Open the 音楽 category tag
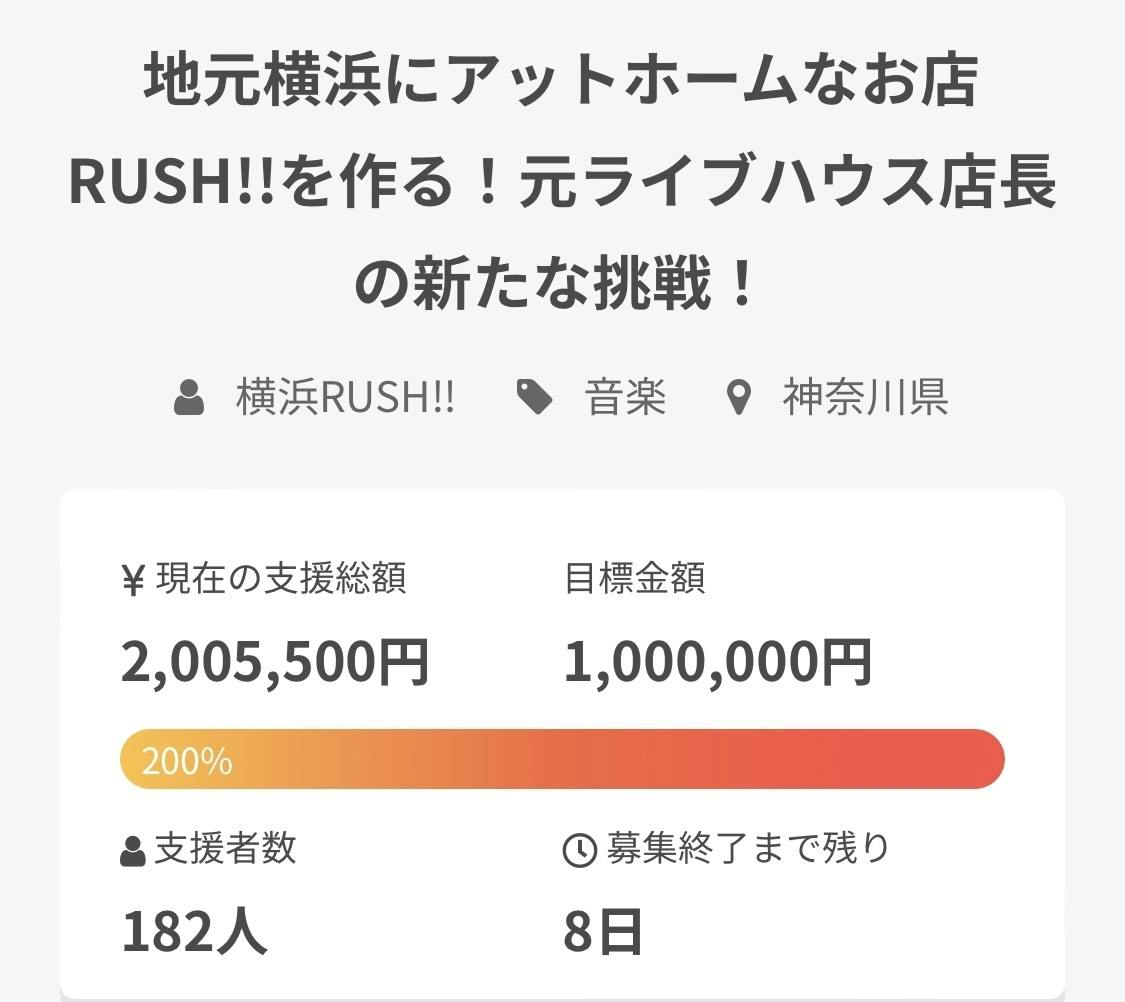Screen dimensions: 1125x1002 point(625,397)
